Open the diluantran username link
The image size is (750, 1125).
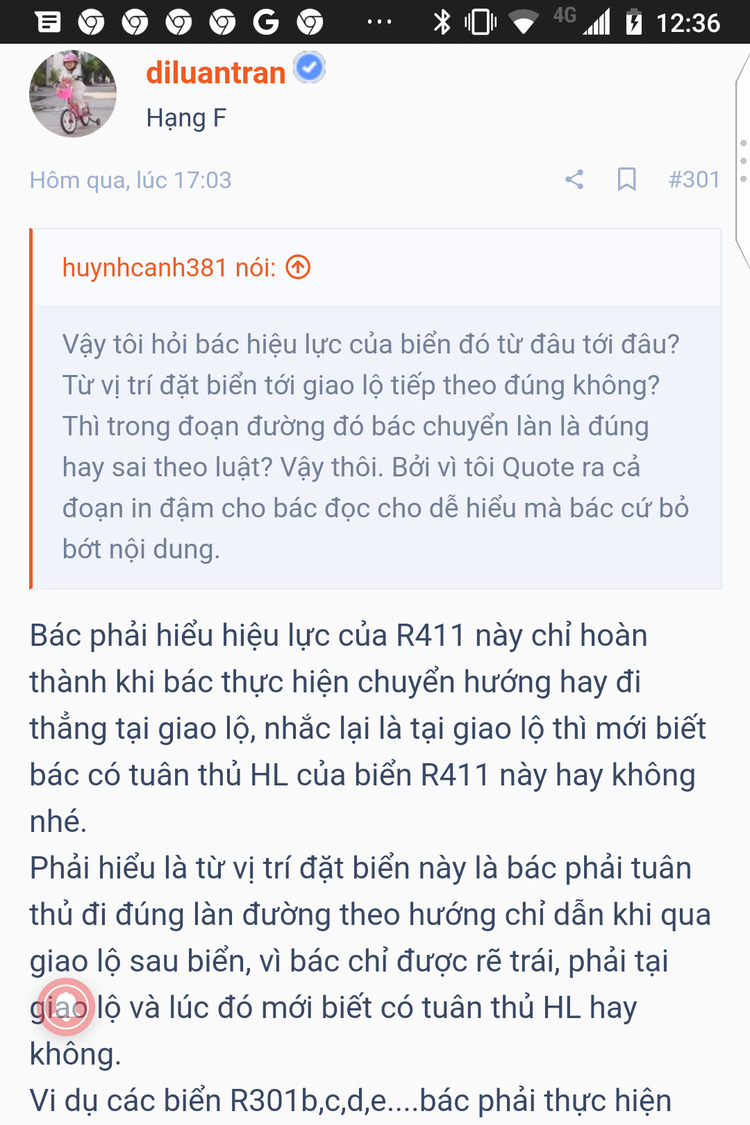(216, 72)
